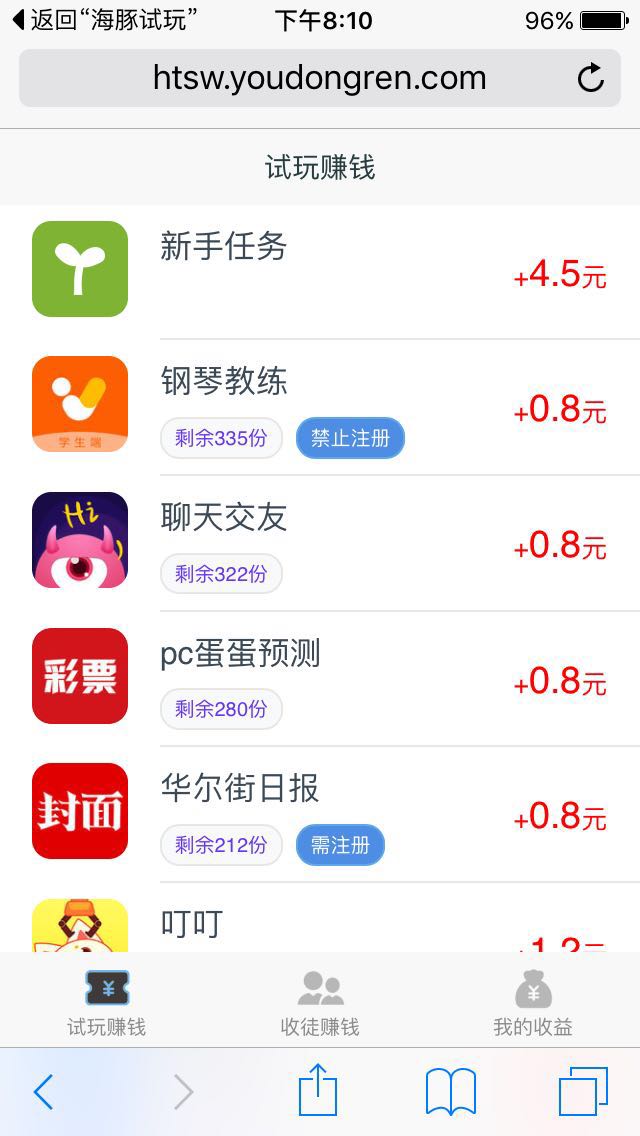Show open Safari tabs
Image resolution: width=640 pixels, height=1136 pixels.
click(x=583, y=1092)
